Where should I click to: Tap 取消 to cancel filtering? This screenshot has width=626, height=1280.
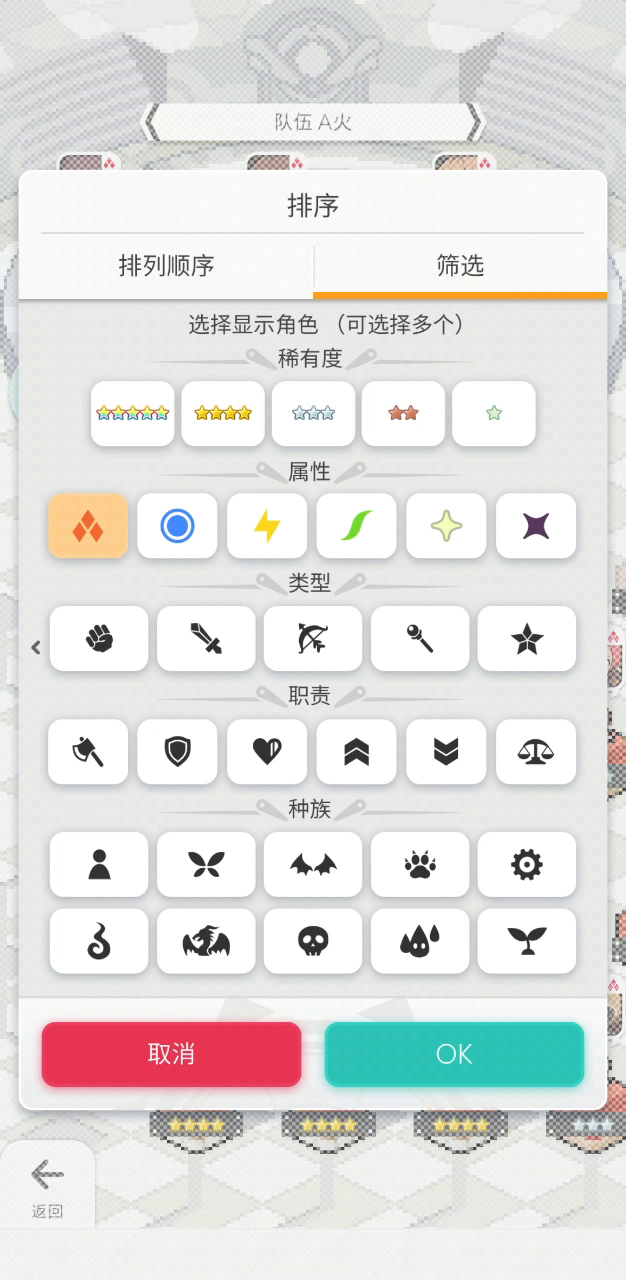(171, 1054)
